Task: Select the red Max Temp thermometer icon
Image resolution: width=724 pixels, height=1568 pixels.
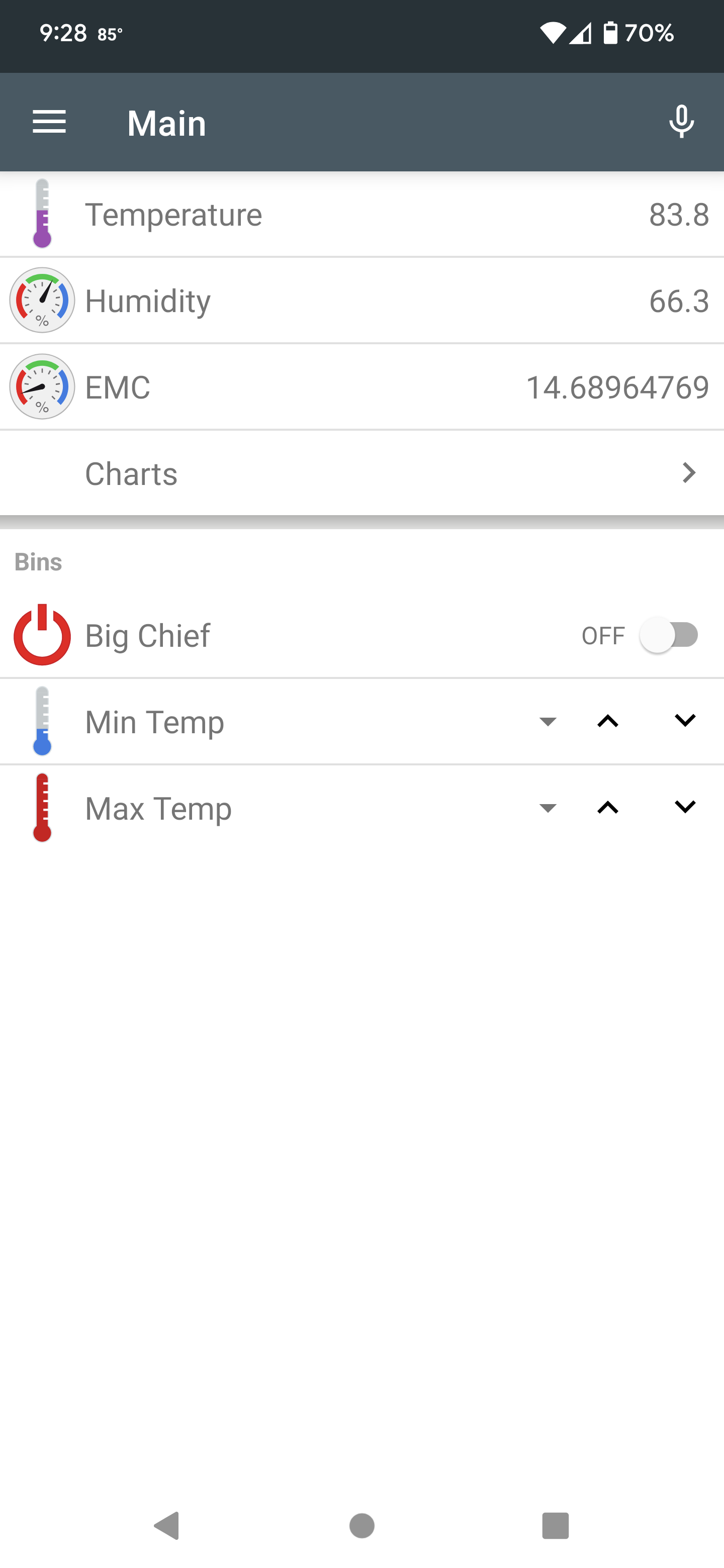Action: click(x=41, y=808)
